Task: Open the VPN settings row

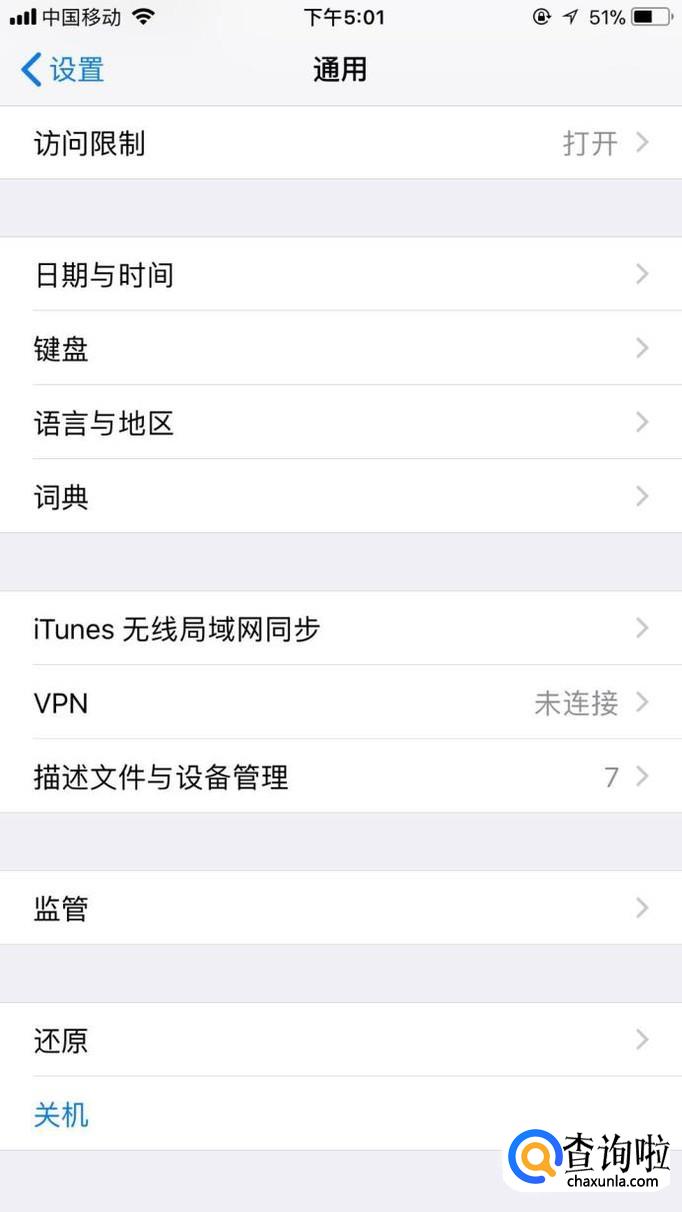Action: pos(340,702)
